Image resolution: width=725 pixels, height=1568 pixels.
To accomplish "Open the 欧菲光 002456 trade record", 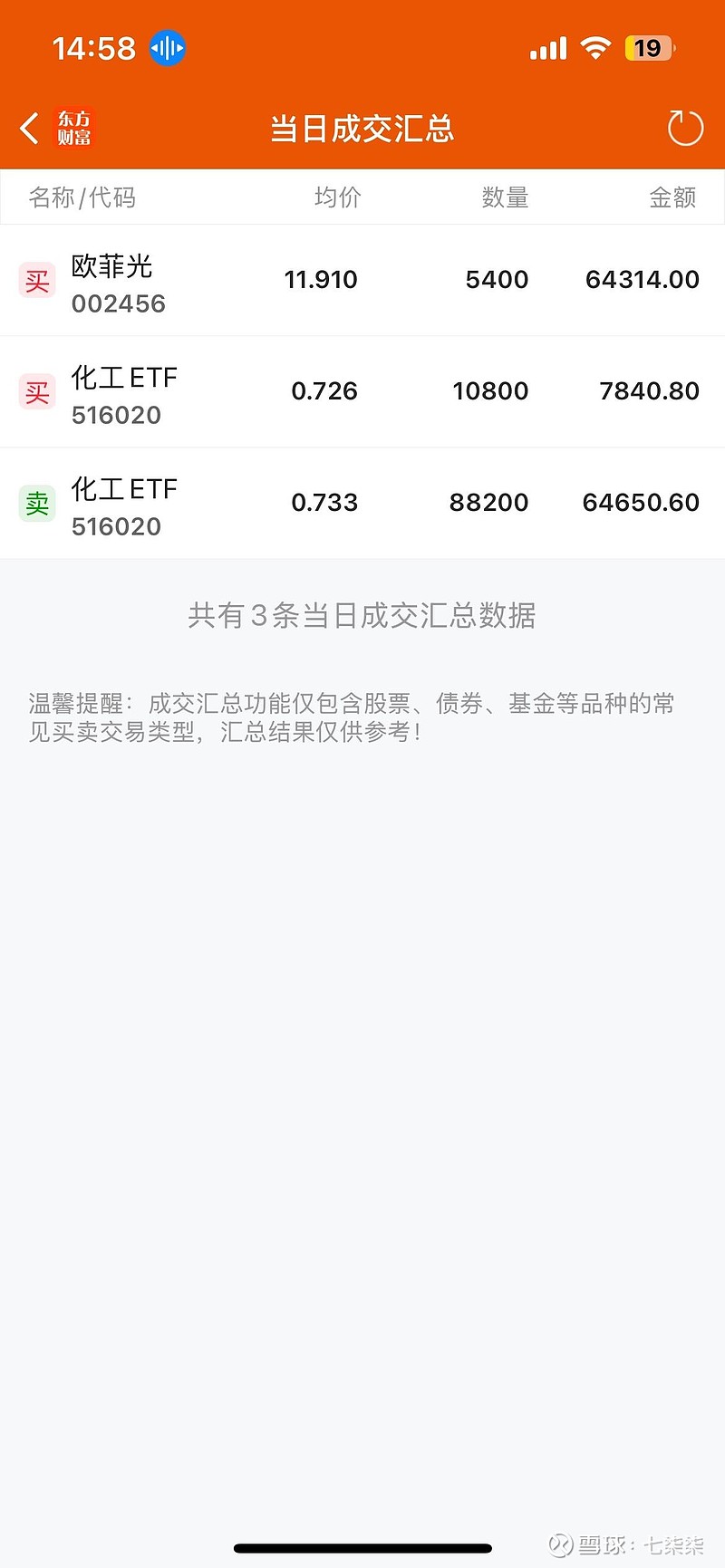I will click(362, 281).
